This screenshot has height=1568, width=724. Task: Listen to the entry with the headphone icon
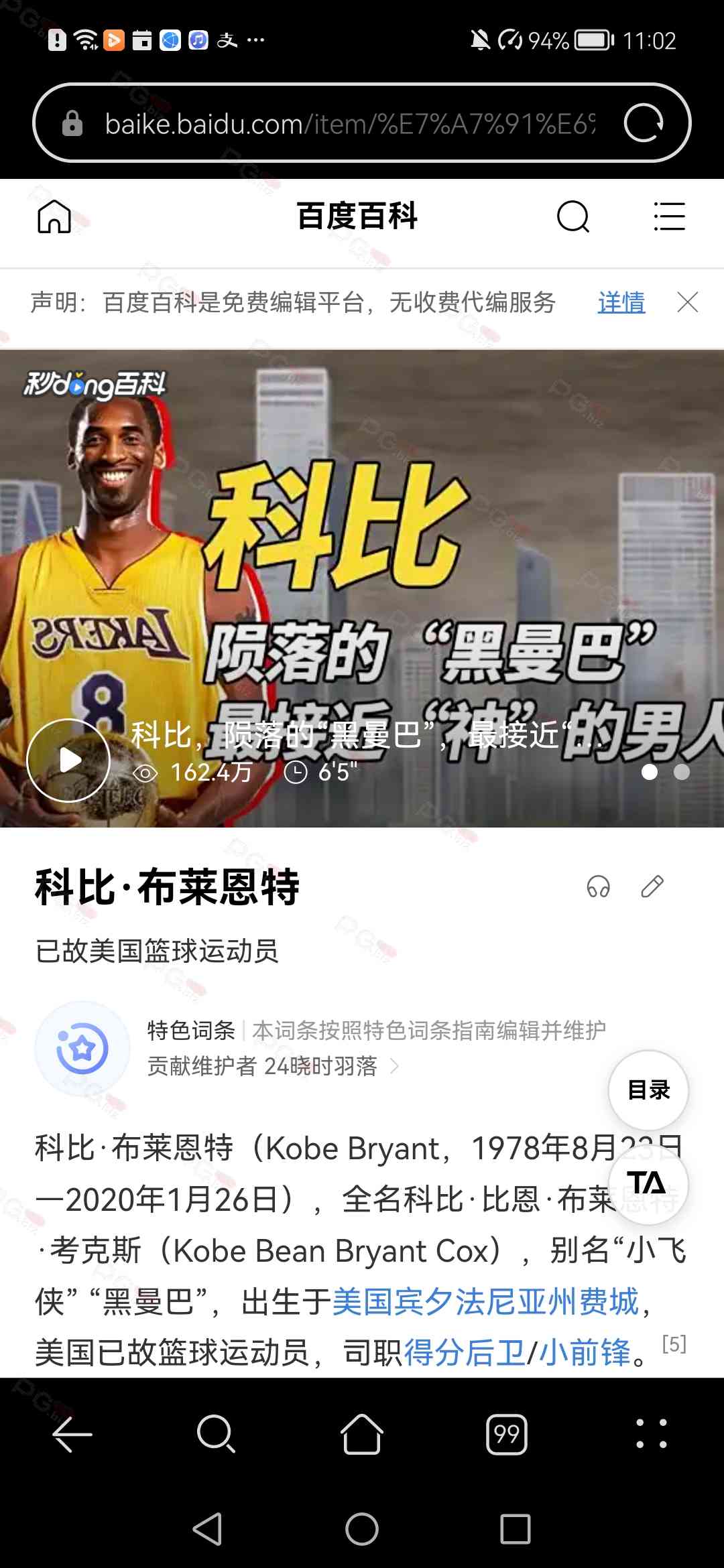[598, 887]
